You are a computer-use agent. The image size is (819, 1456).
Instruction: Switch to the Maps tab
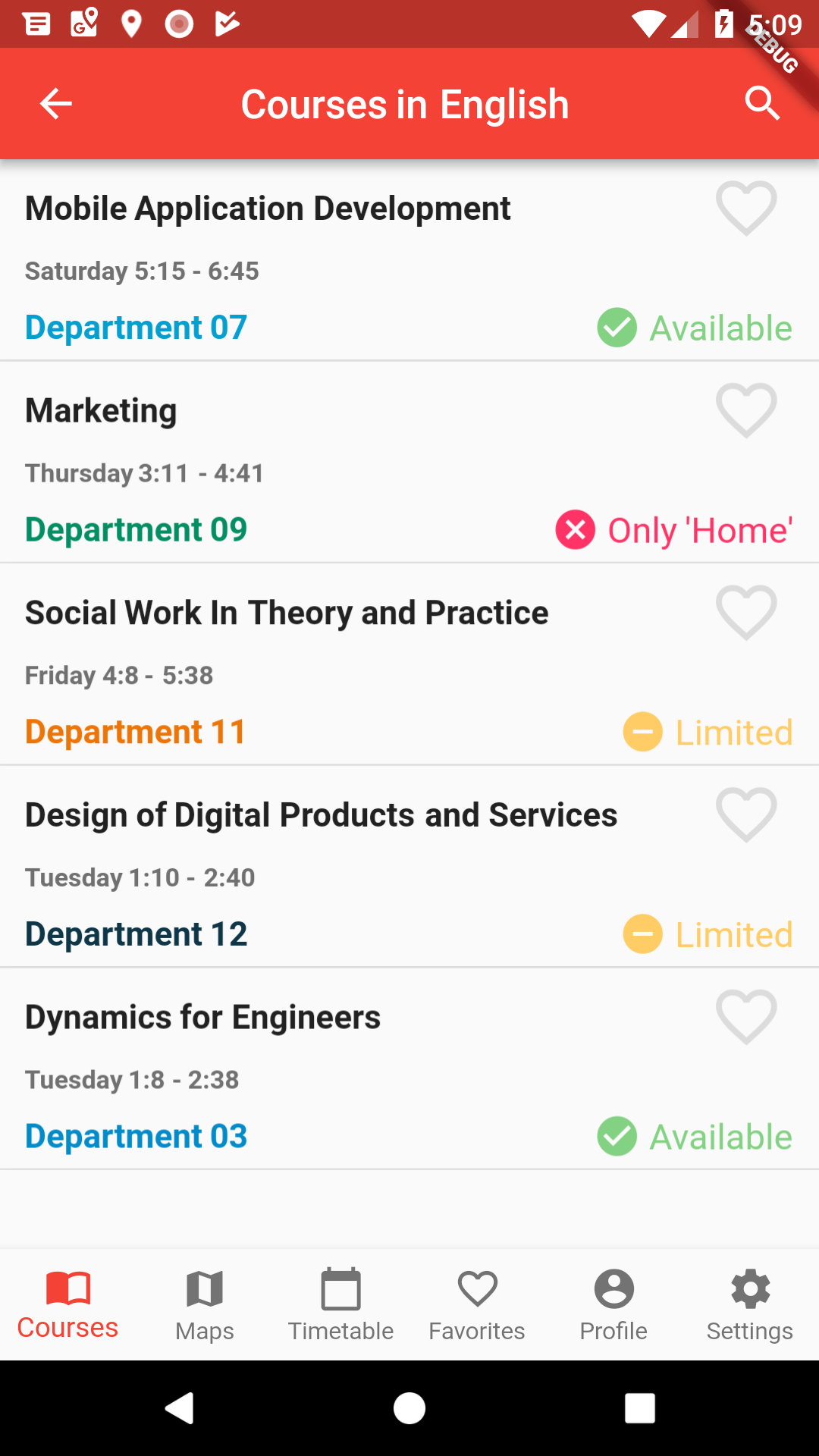204,1305
